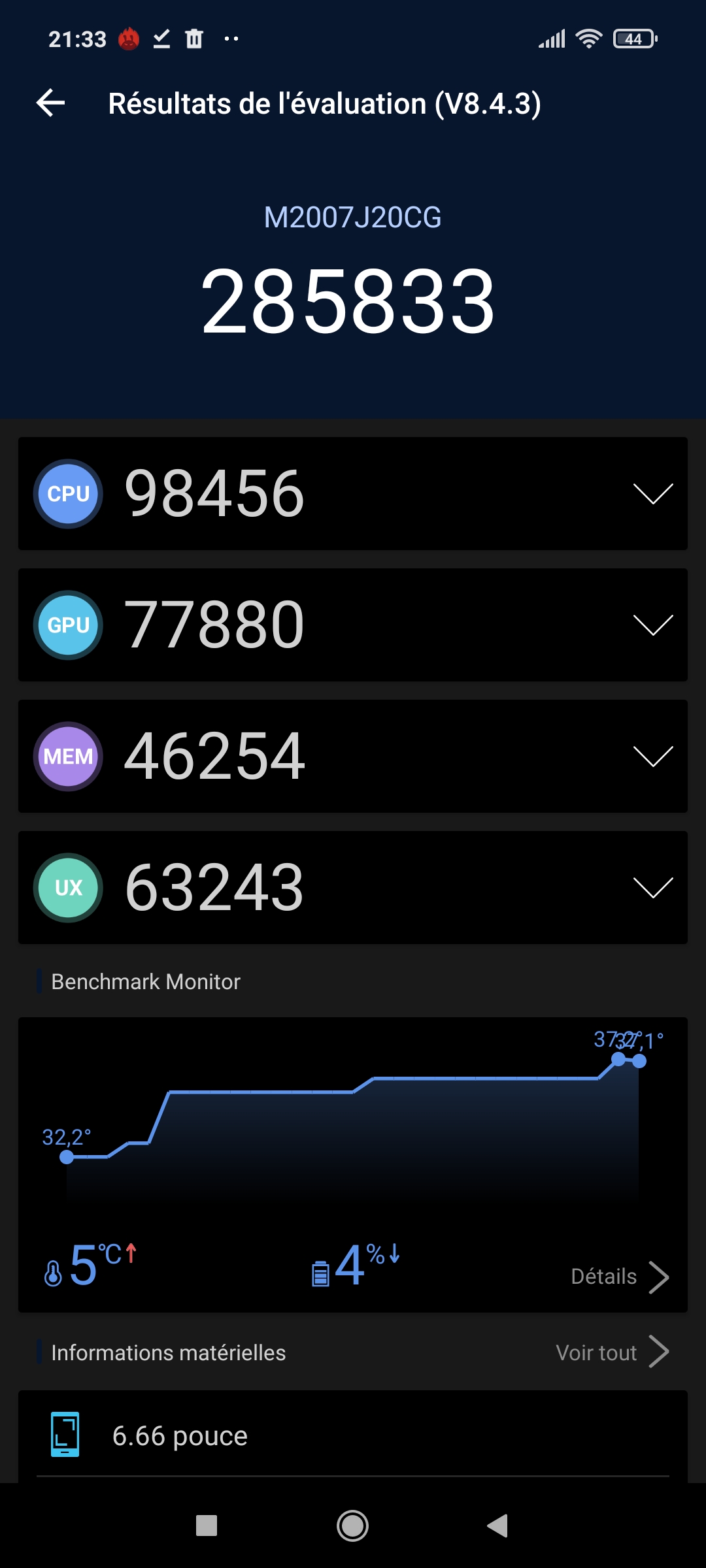Go back using the top-left arrow
The height and width of the screenshot is (1568, 706).
(x=51, y=103)
